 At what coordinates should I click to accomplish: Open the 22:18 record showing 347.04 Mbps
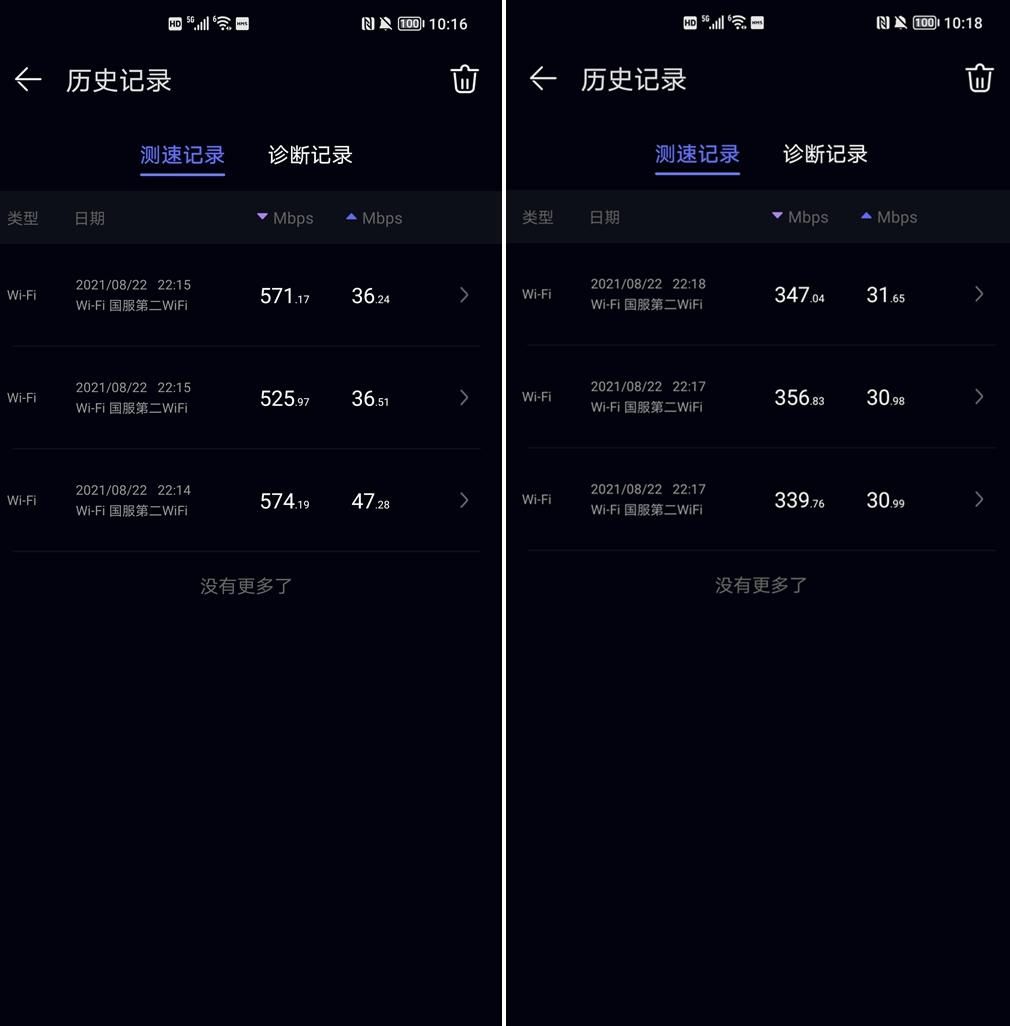coord(760,294)
